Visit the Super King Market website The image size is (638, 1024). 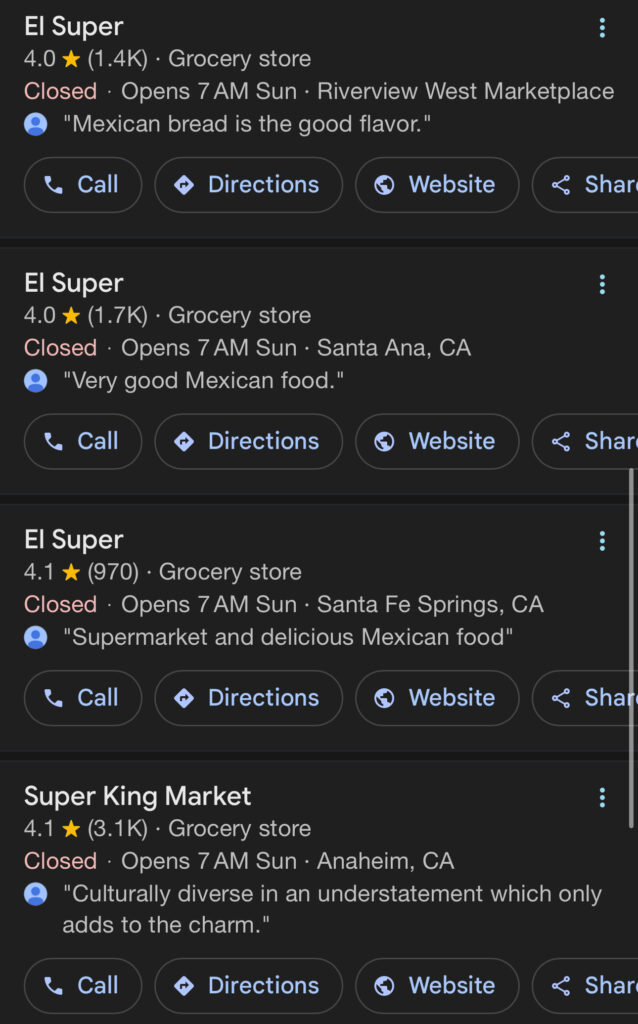pos(437,986)
